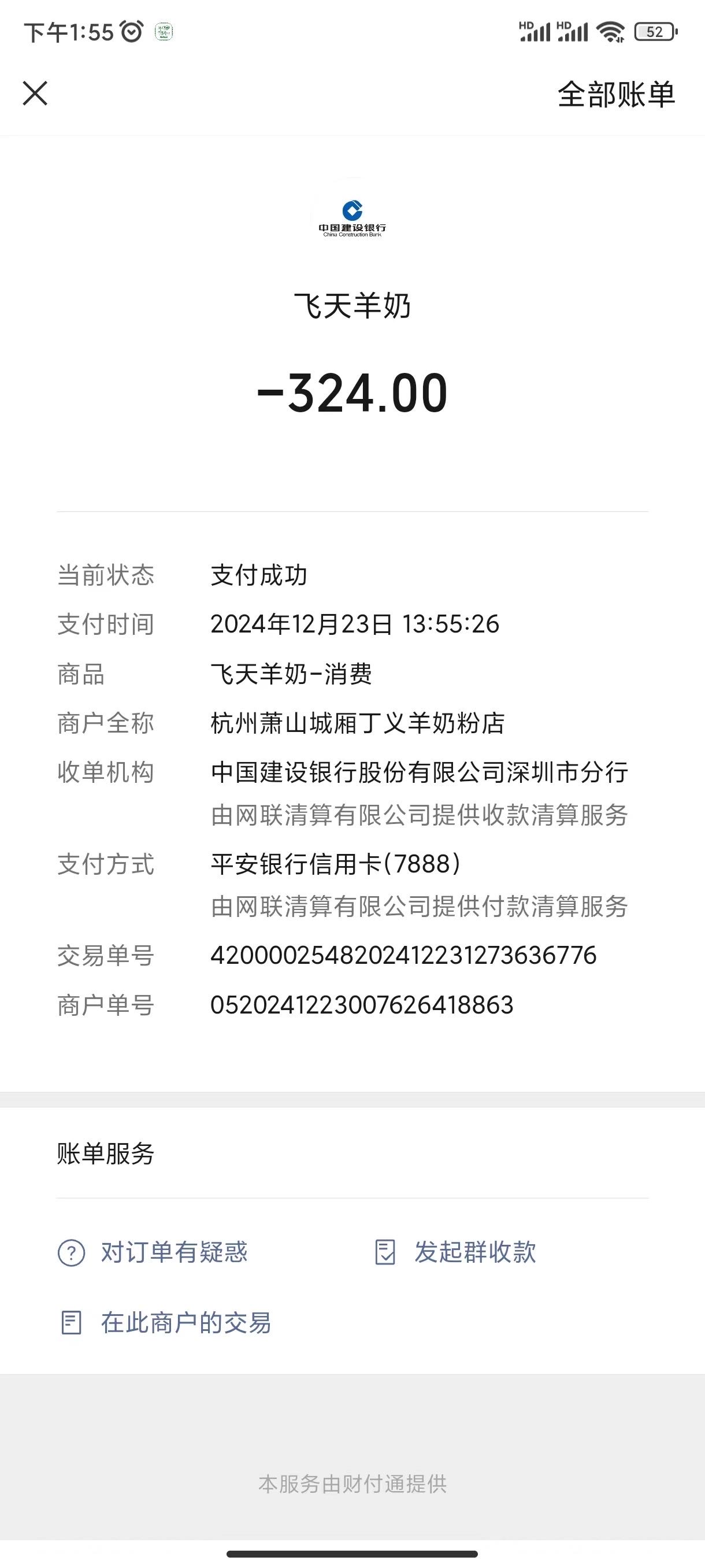Screen dimensions: 705x1568
Task: Open 全部账单 (all bills)
Action: [615, 94]
